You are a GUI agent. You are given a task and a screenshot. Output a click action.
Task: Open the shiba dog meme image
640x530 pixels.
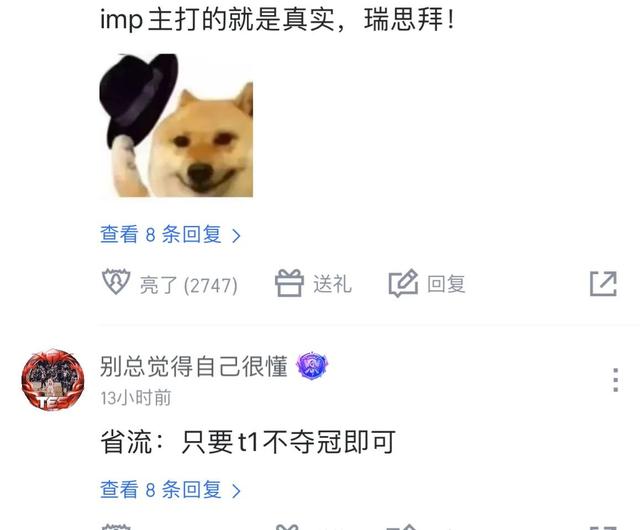point(176,125)
